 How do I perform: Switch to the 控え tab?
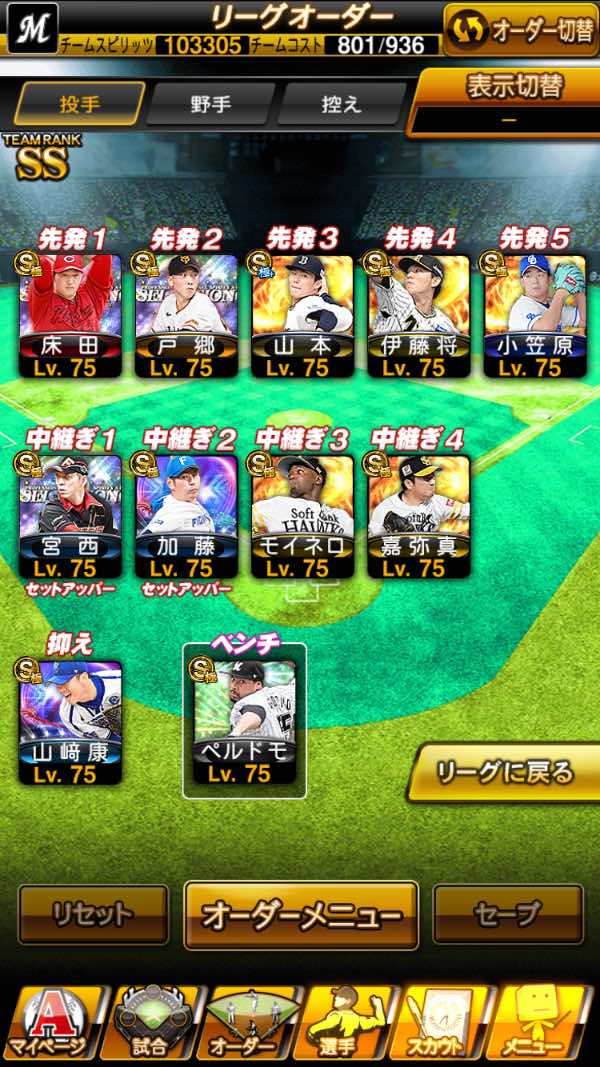click(341, 104)
